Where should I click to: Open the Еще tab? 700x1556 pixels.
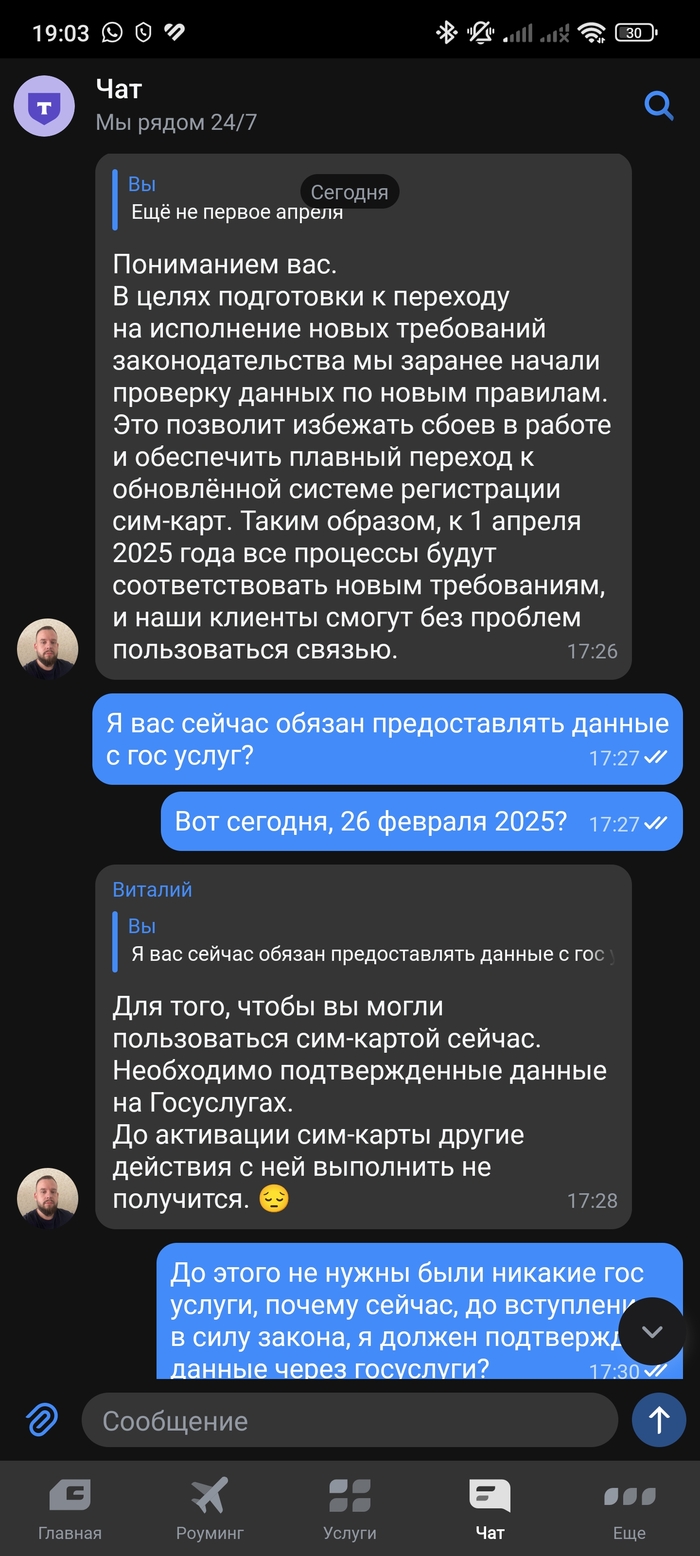pyautogui.click(x=630, y=1508)
